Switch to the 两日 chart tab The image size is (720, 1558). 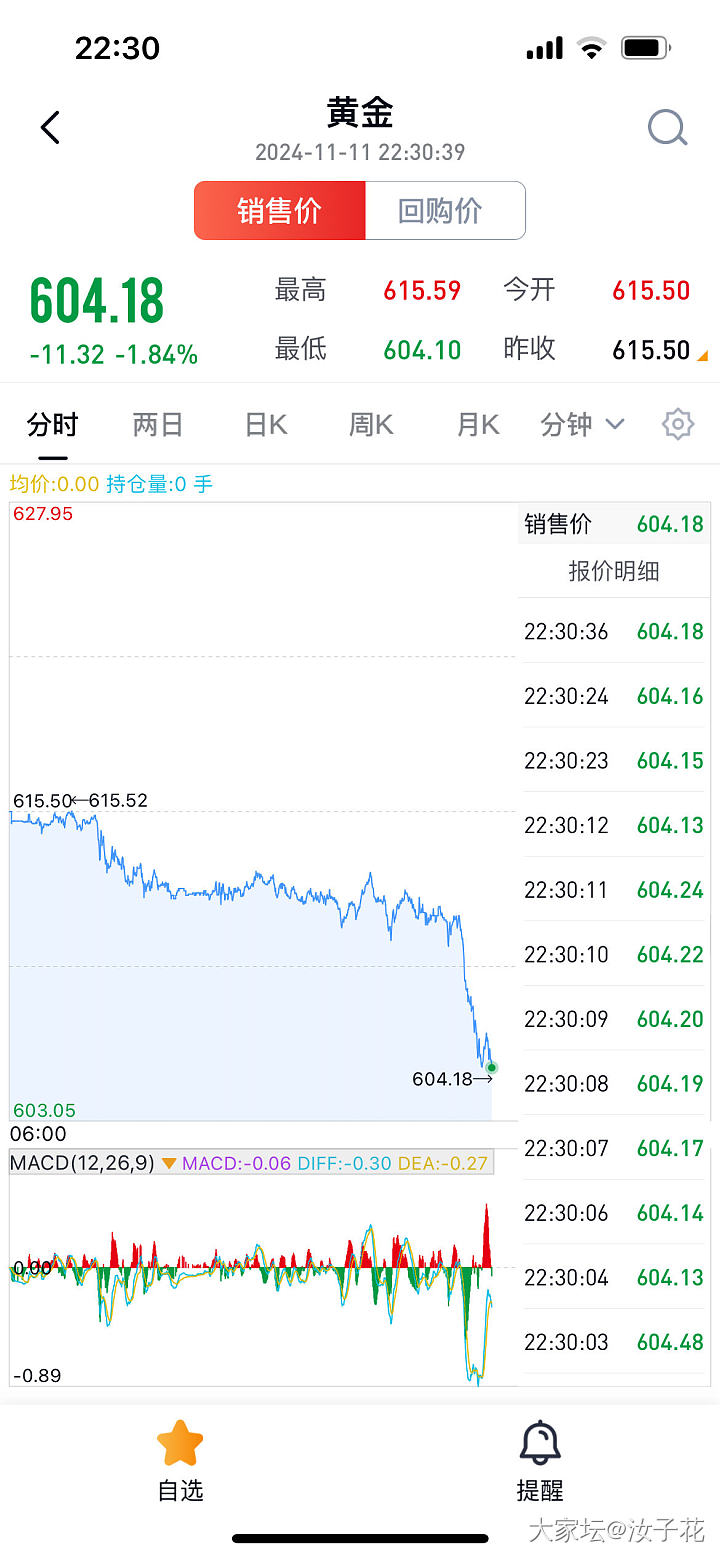click(158, 425)
